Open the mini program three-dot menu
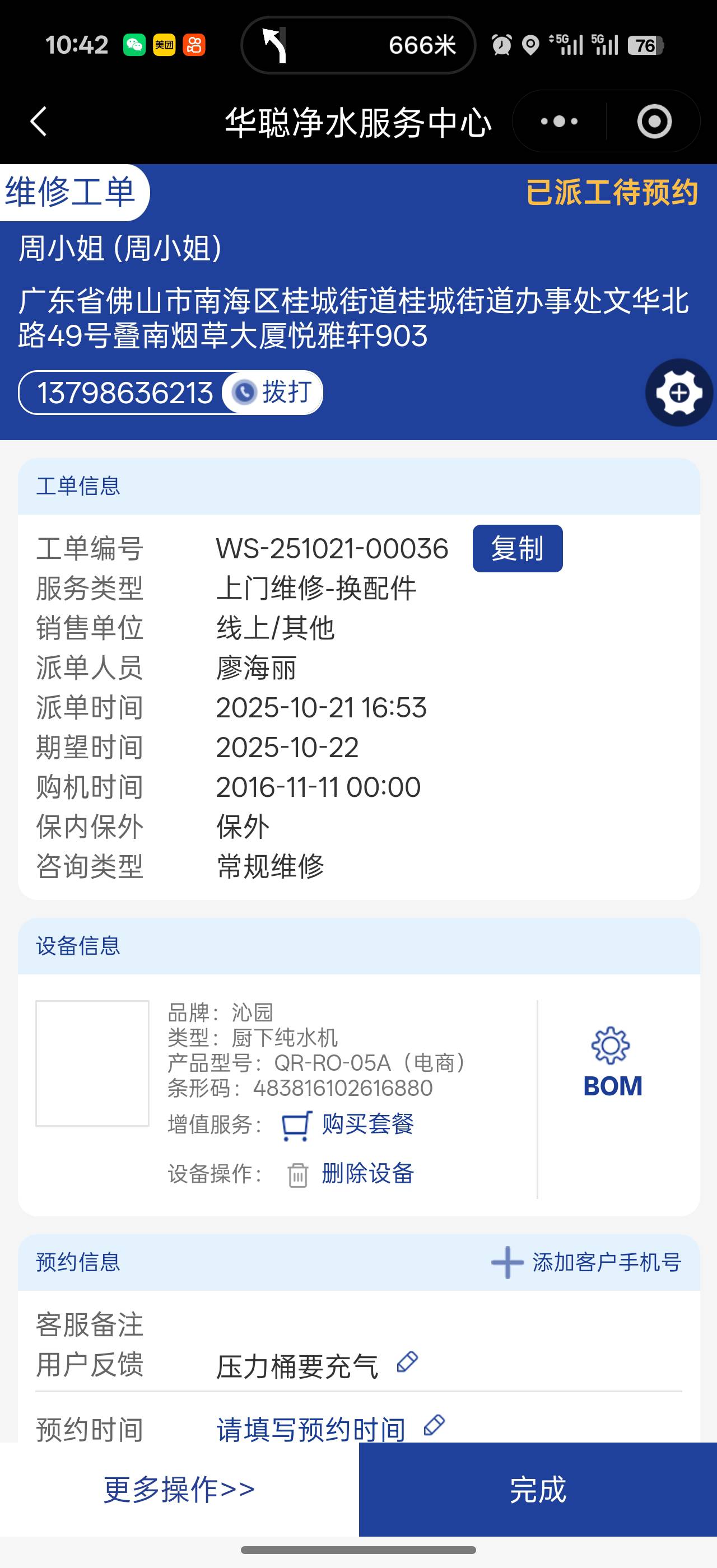The height and width of the screenshot is (1568, 717). (558, 122)
